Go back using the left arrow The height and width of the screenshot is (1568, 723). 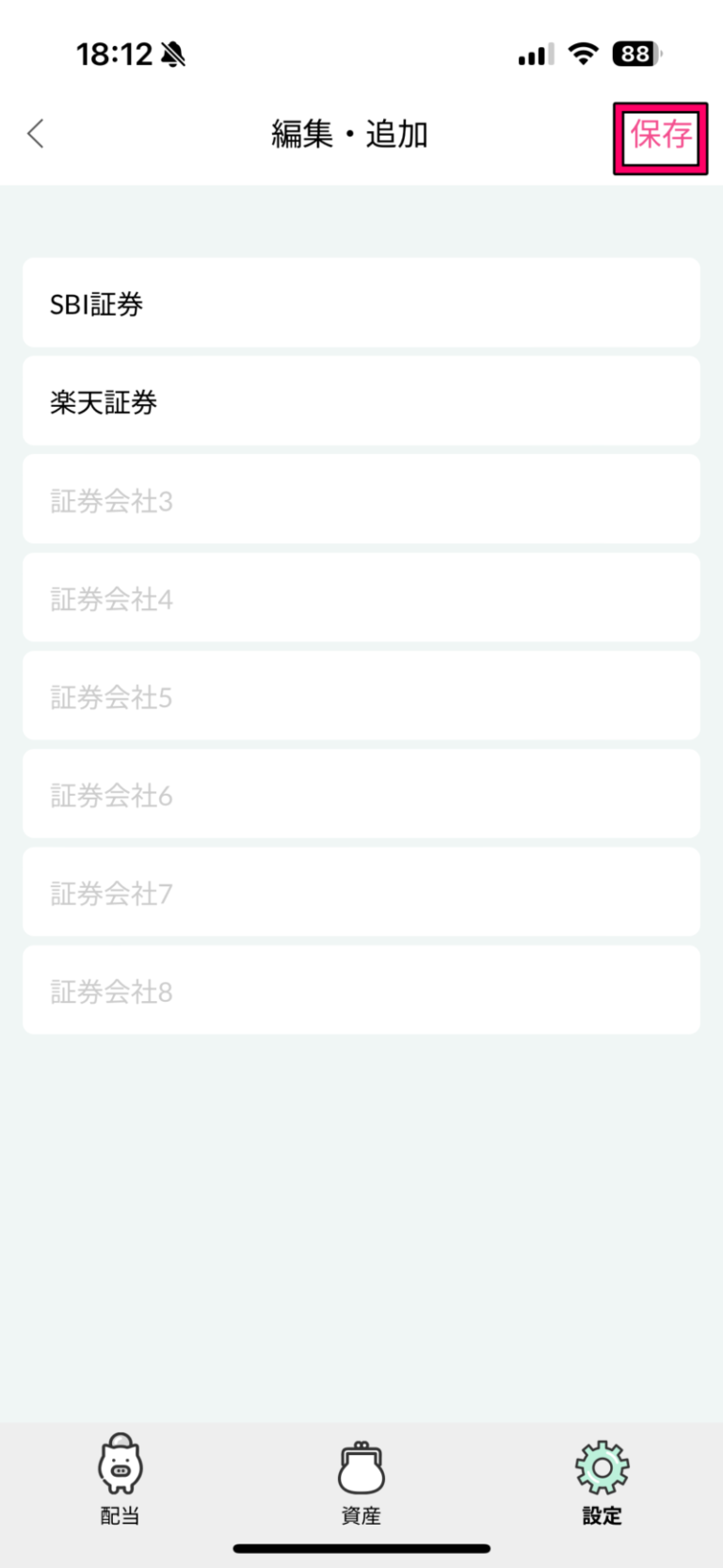coord(36,134)
